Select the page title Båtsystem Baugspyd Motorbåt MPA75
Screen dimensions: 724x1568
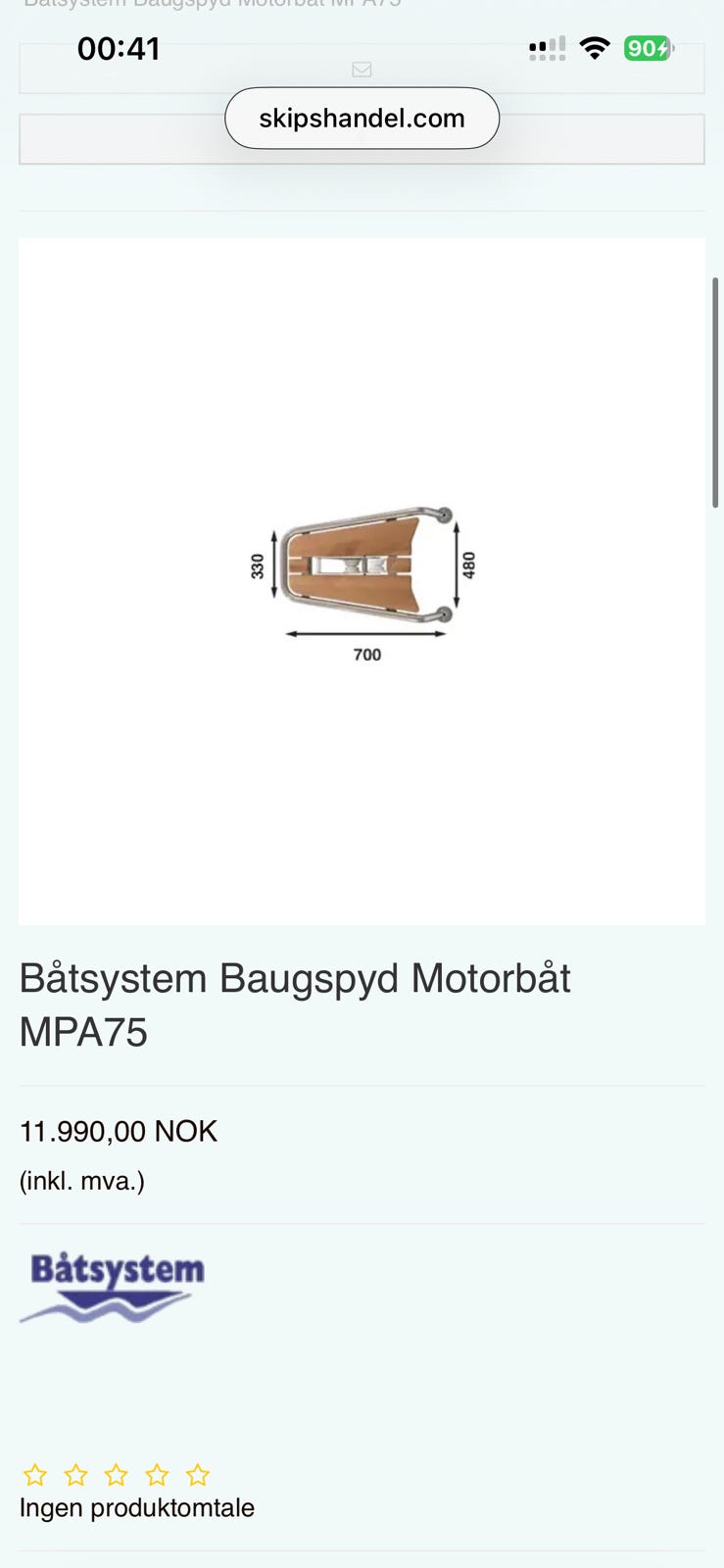[x=294, y=1003]
